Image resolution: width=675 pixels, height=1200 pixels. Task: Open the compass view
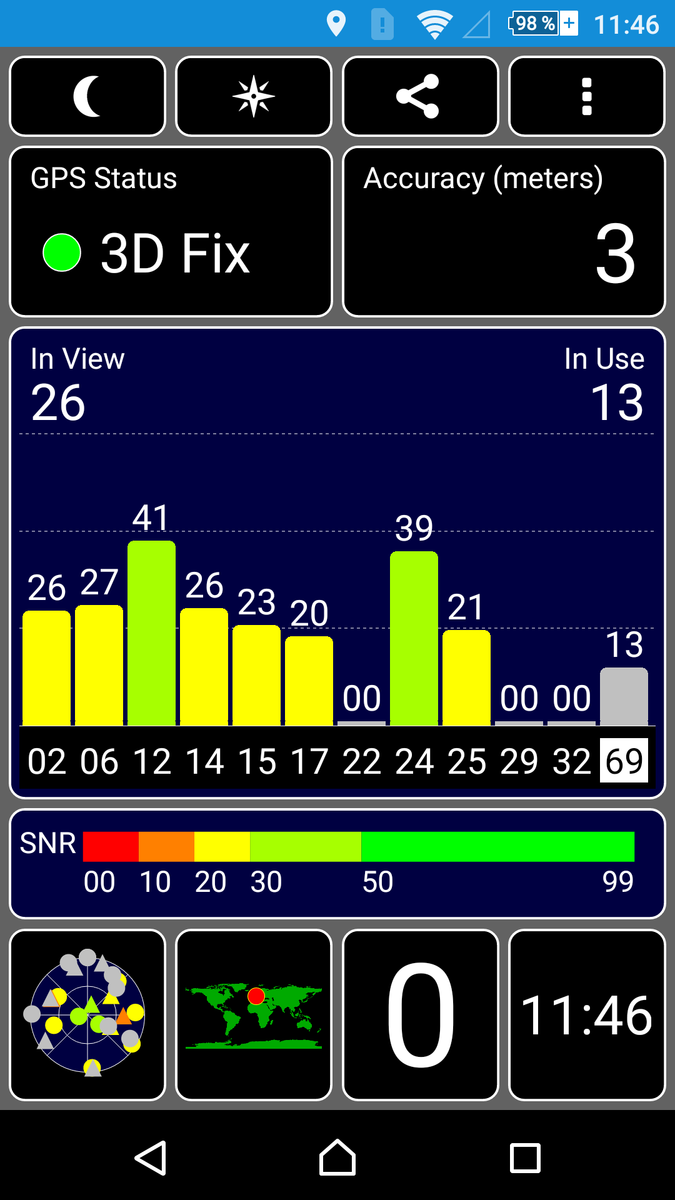click(x=253, y=96)
